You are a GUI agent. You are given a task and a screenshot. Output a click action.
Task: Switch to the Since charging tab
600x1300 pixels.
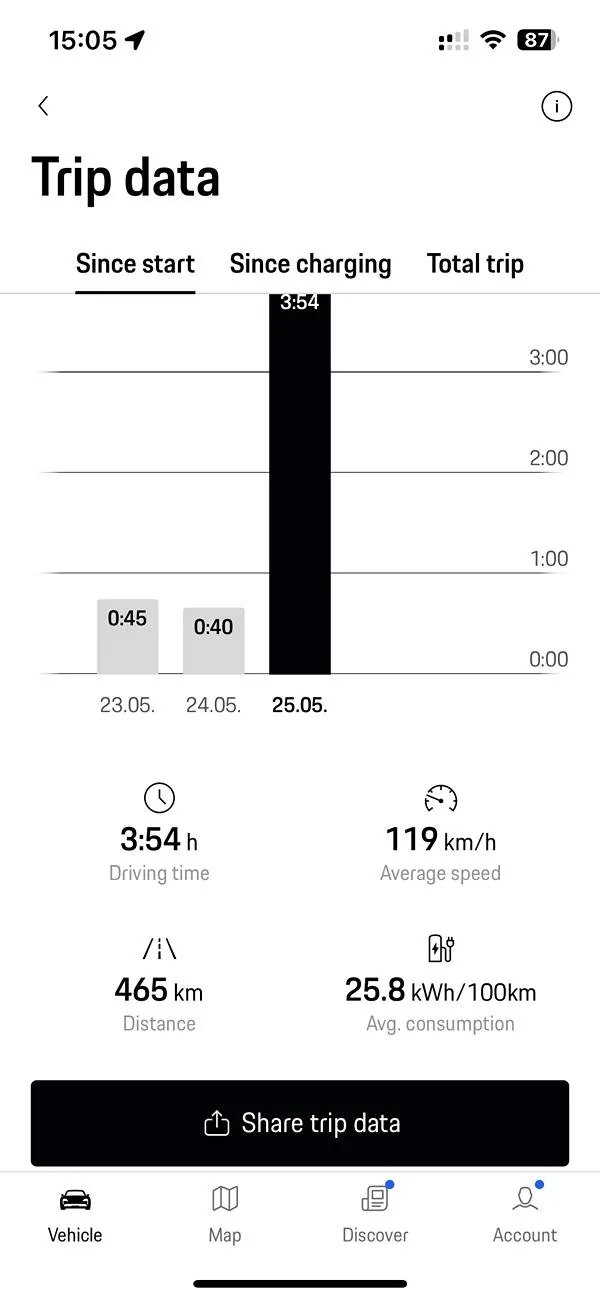(x=310, y=264)
